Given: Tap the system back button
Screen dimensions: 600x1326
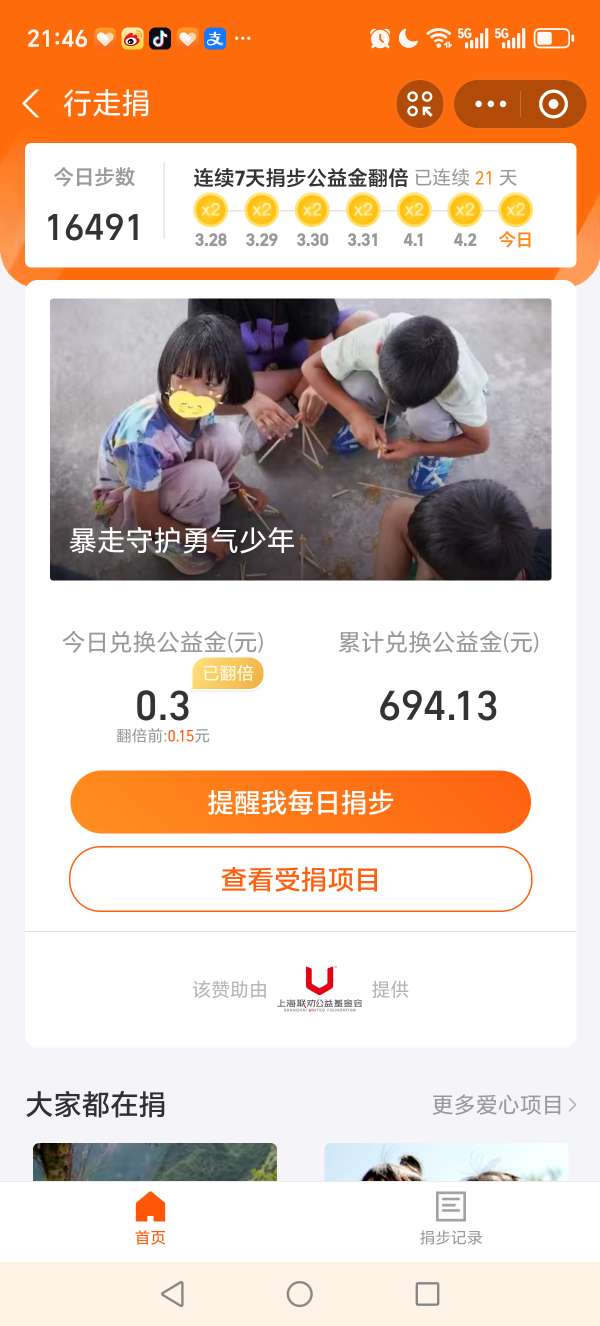Looking at the screenshot, I should click(172, 1294).
